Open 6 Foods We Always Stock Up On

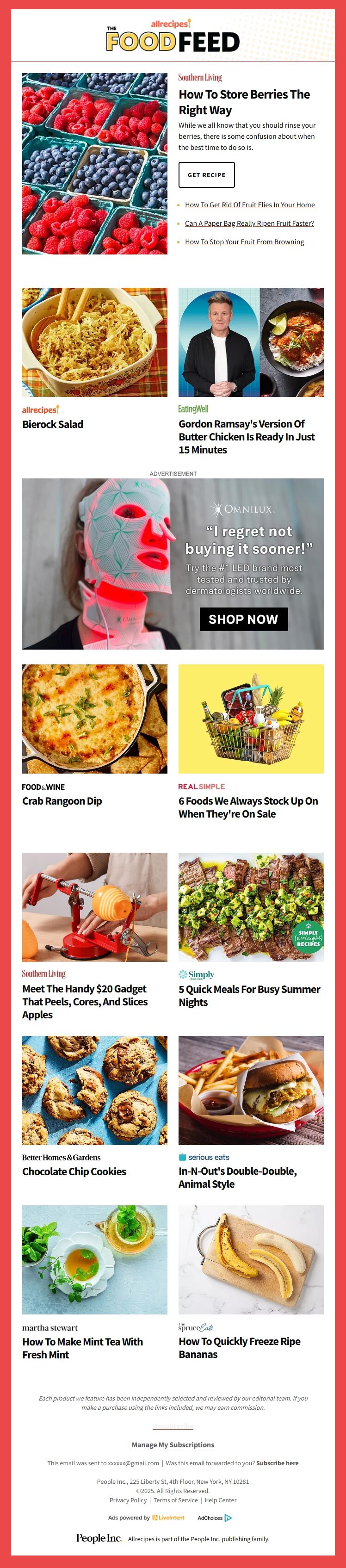point(248,807)
